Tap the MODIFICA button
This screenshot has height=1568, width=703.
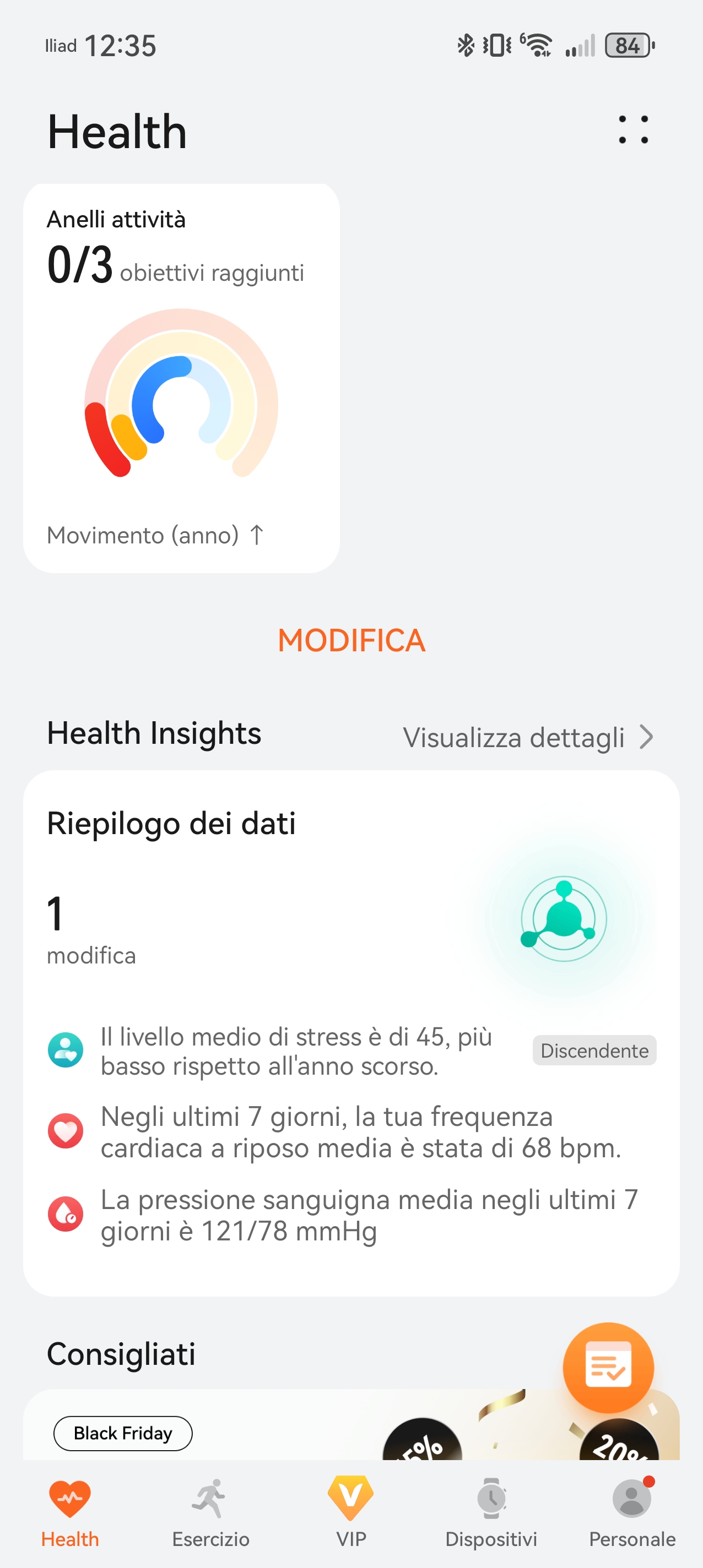pyautogui.click(x=351, y=640)
